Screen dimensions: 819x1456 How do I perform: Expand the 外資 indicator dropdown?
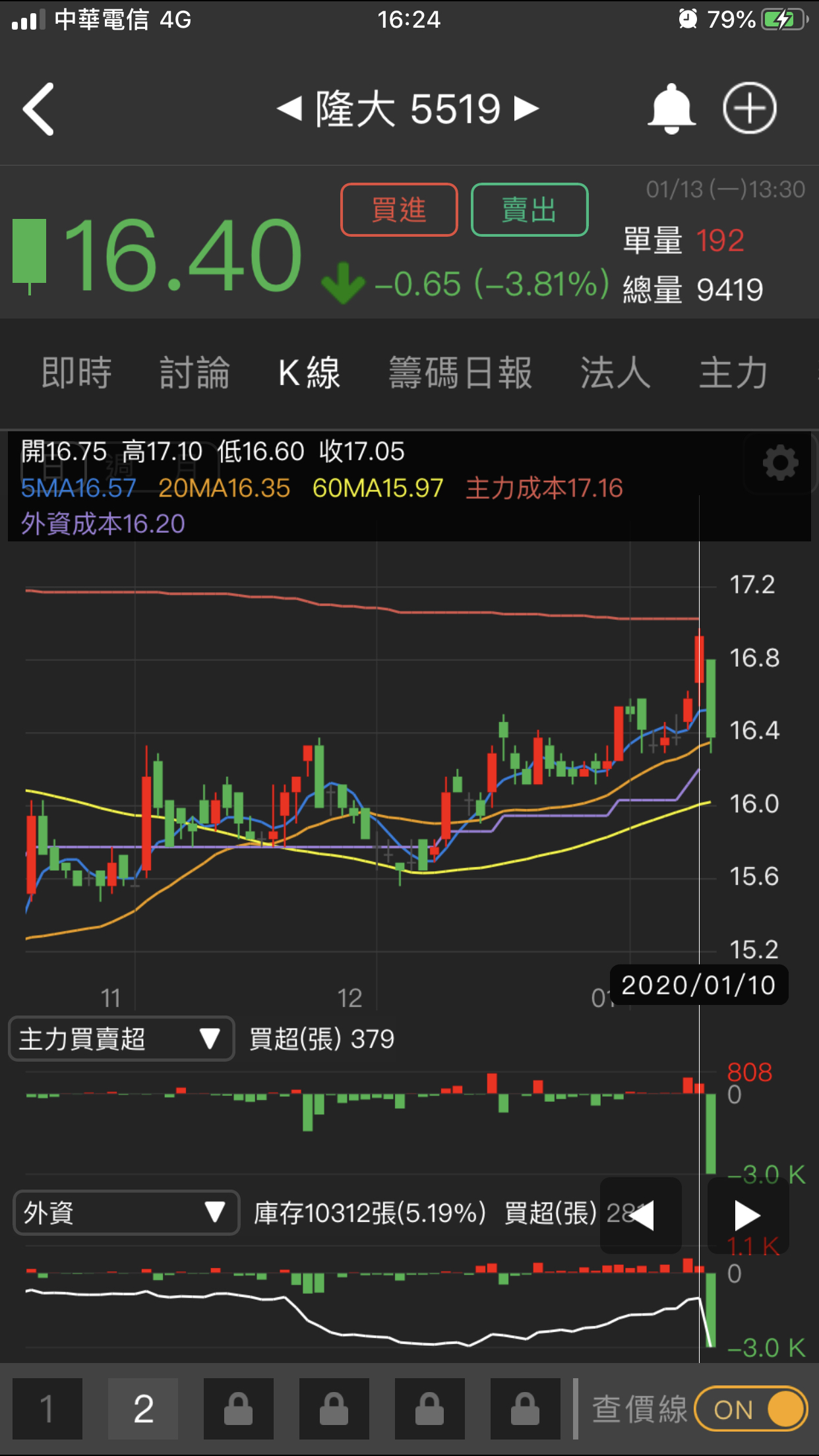(126, 1212)
